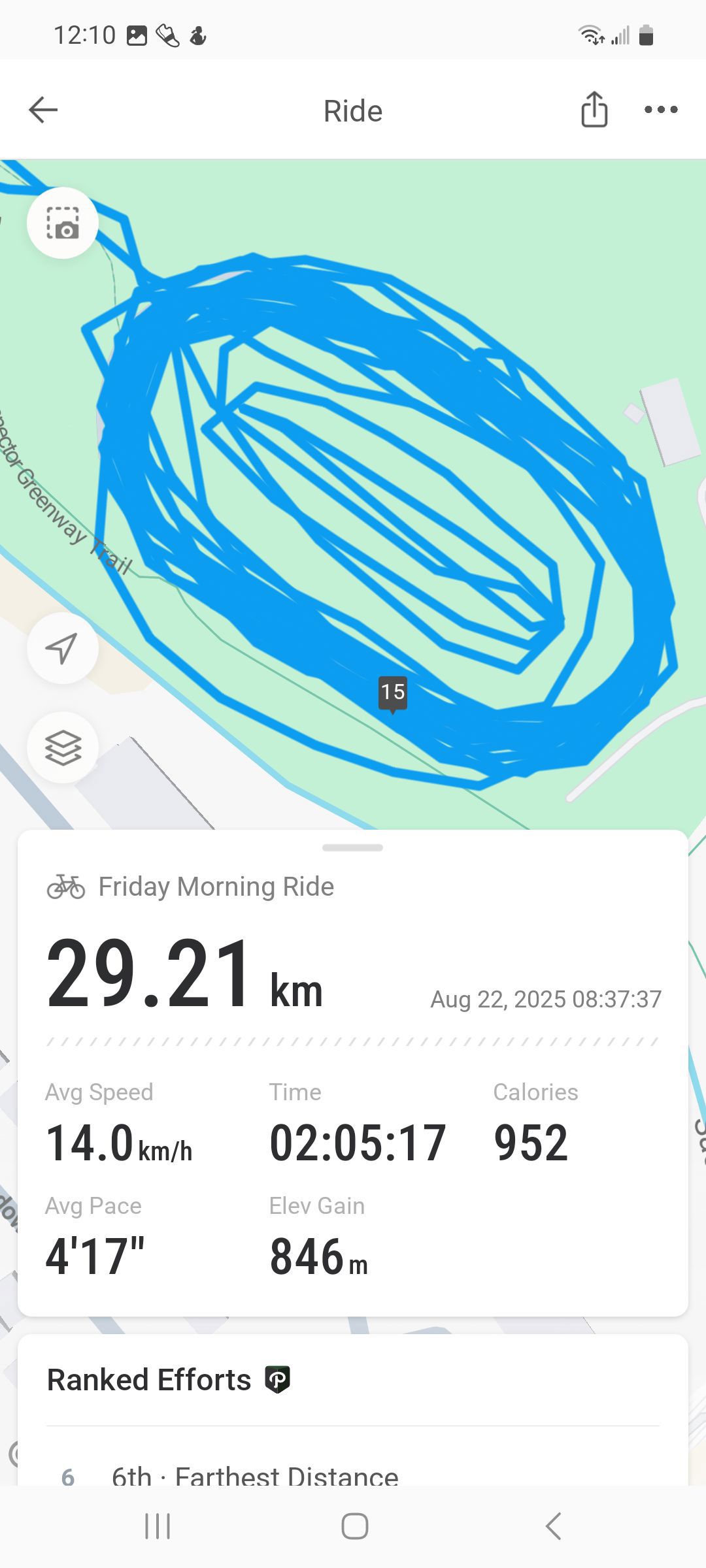Recenter the map with the location arrow
This screenshot has width=706, height=1568.
point(63,648)
